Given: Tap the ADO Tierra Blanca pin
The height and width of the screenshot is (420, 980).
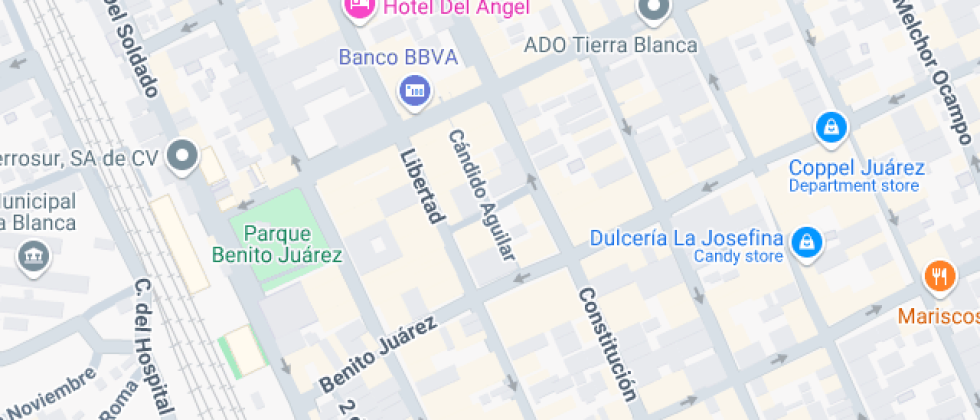Looking at the screenshot, I should [654, 10].
